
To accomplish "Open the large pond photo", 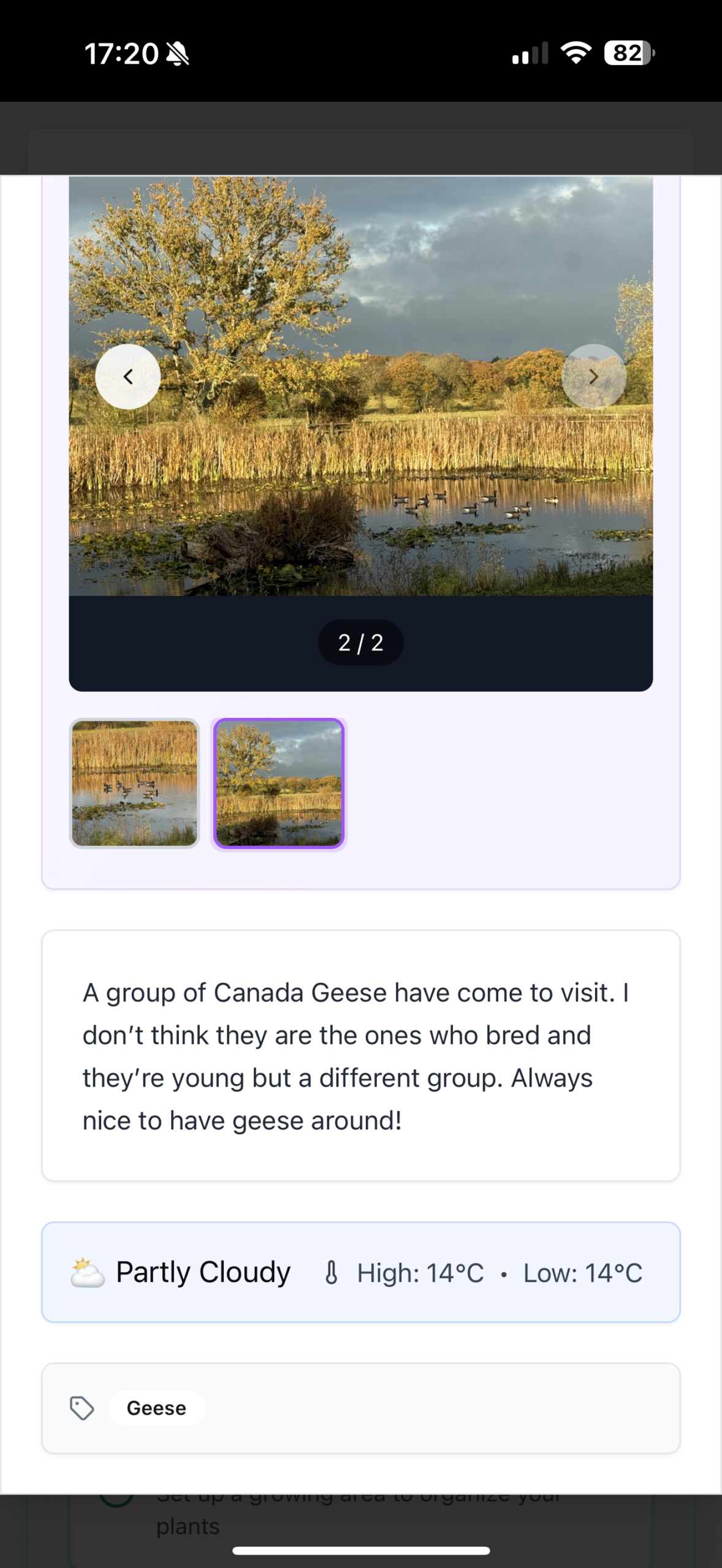I will [x=360, y=466].
